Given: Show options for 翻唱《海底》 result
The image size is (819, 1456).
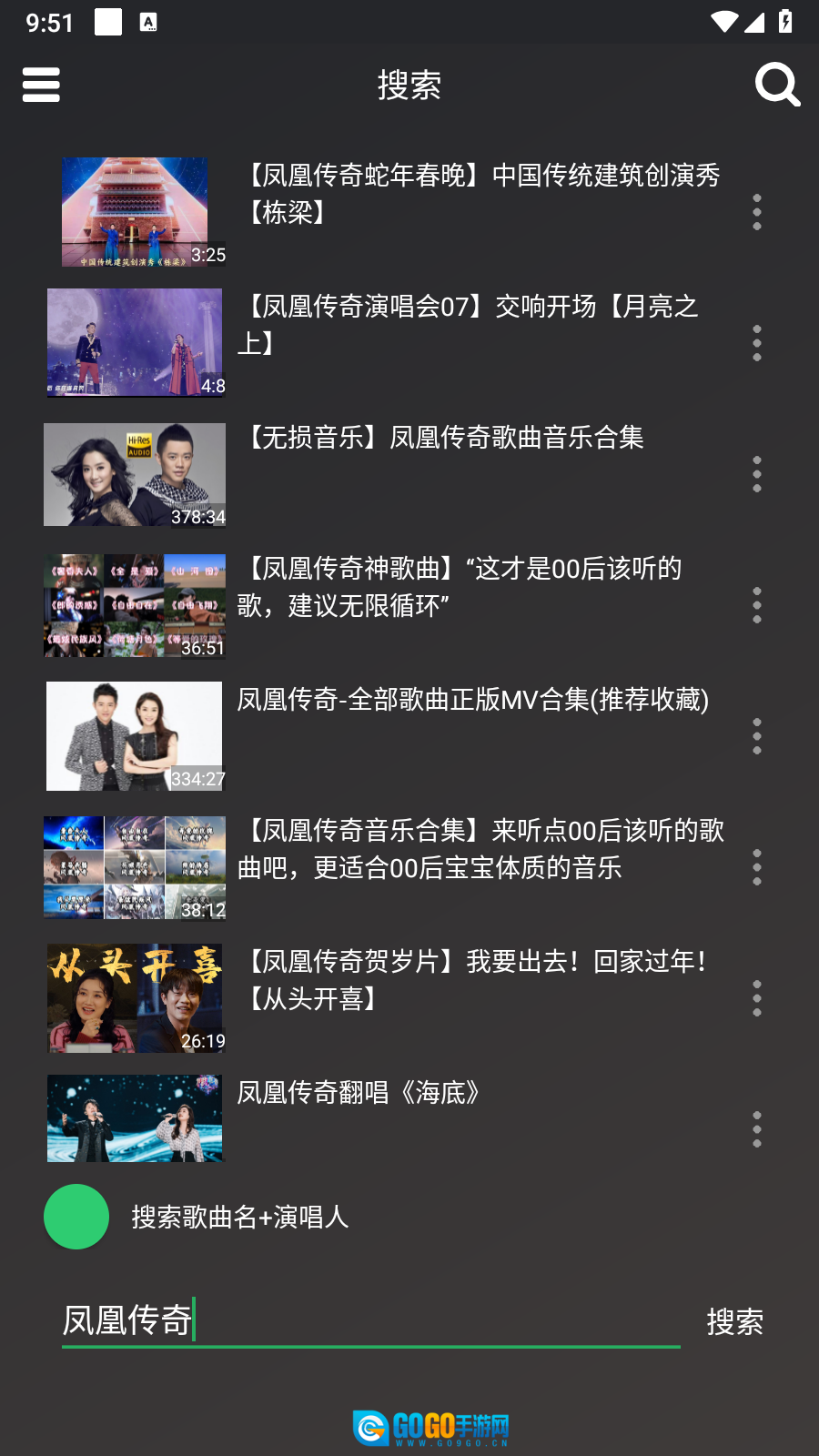Looking at the screenshot, I should (757, 1129).
